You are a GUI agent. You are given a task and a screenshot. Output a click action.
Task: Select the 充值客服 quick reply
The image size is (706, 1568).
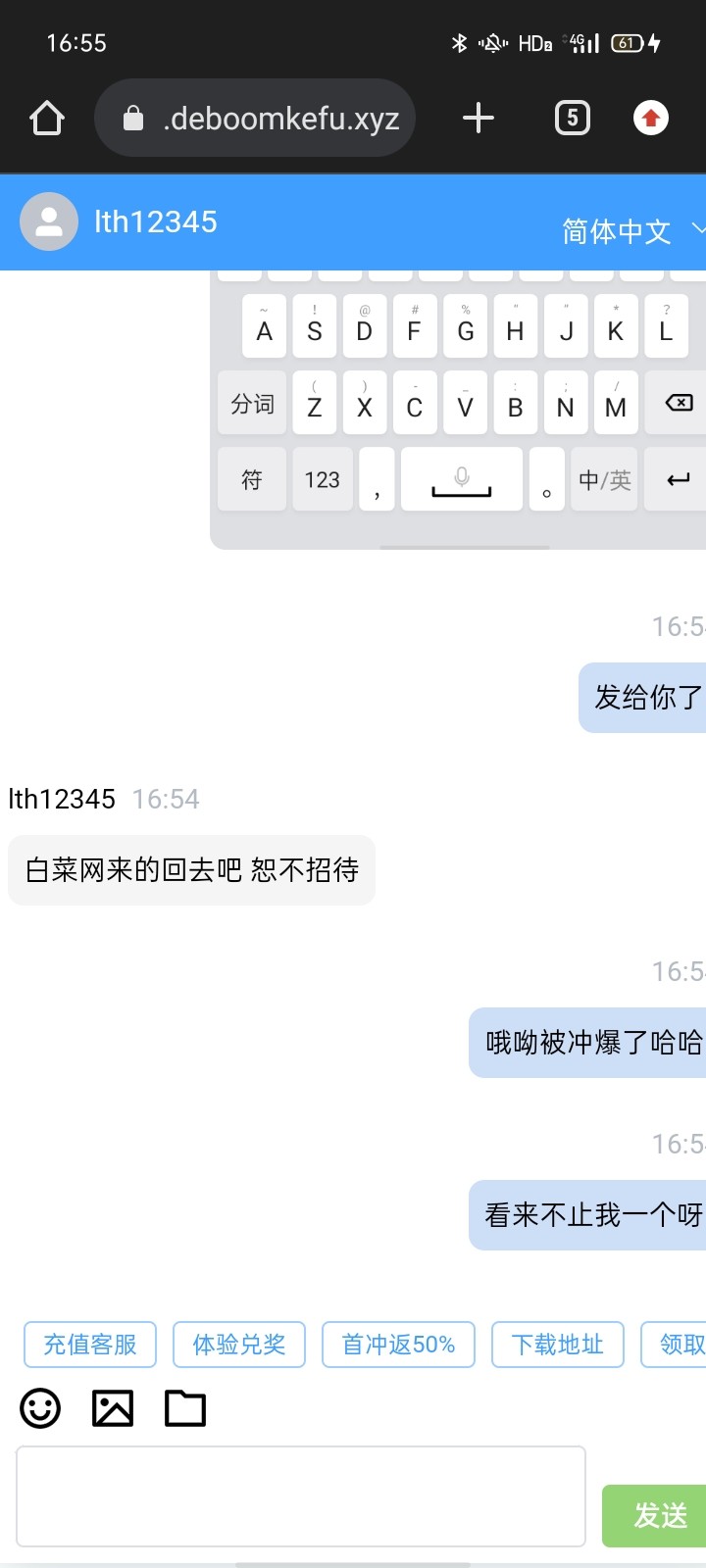click(90, 1345)
